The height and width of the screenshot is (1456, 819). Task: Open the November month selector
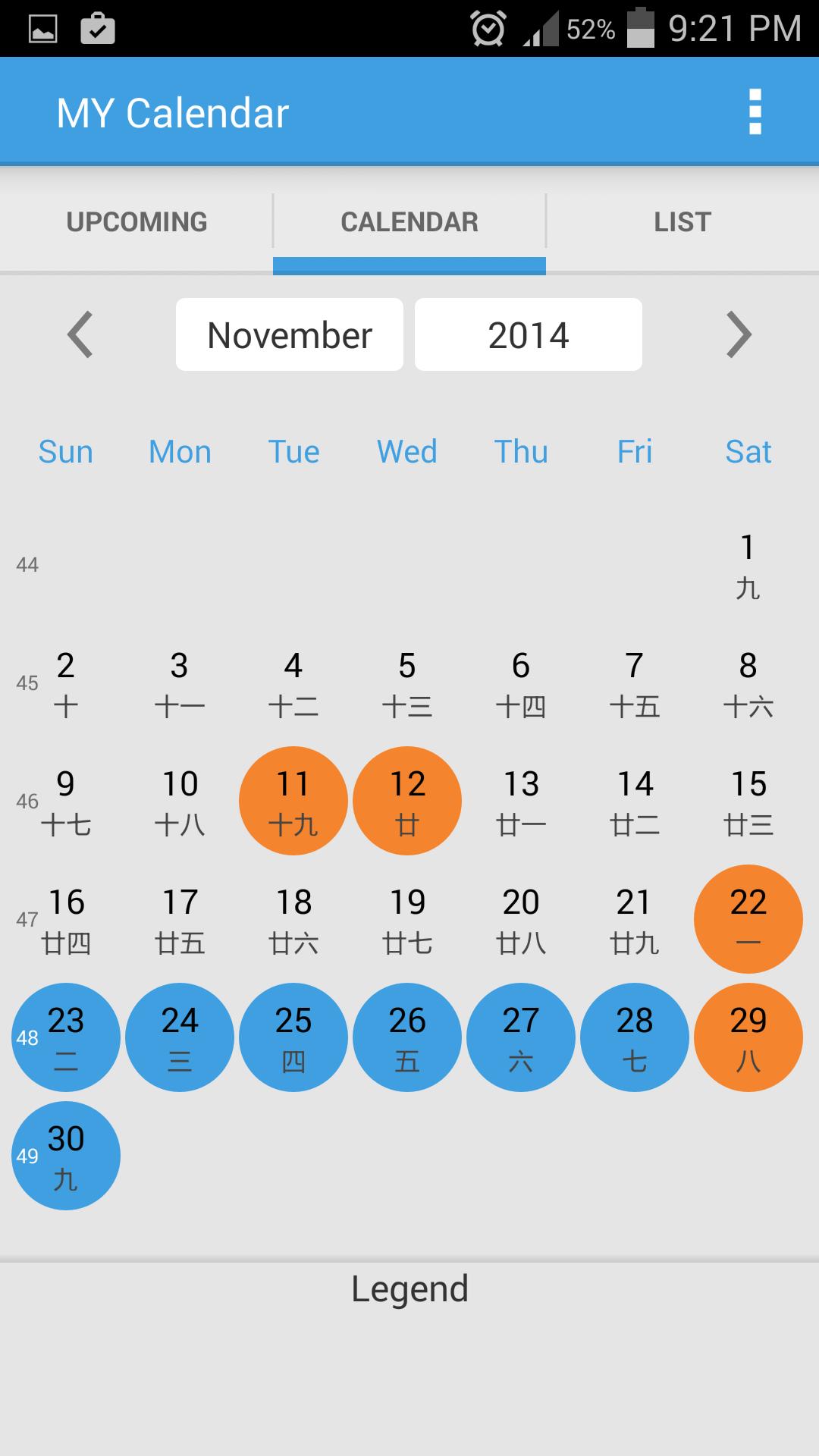point(289,334)
